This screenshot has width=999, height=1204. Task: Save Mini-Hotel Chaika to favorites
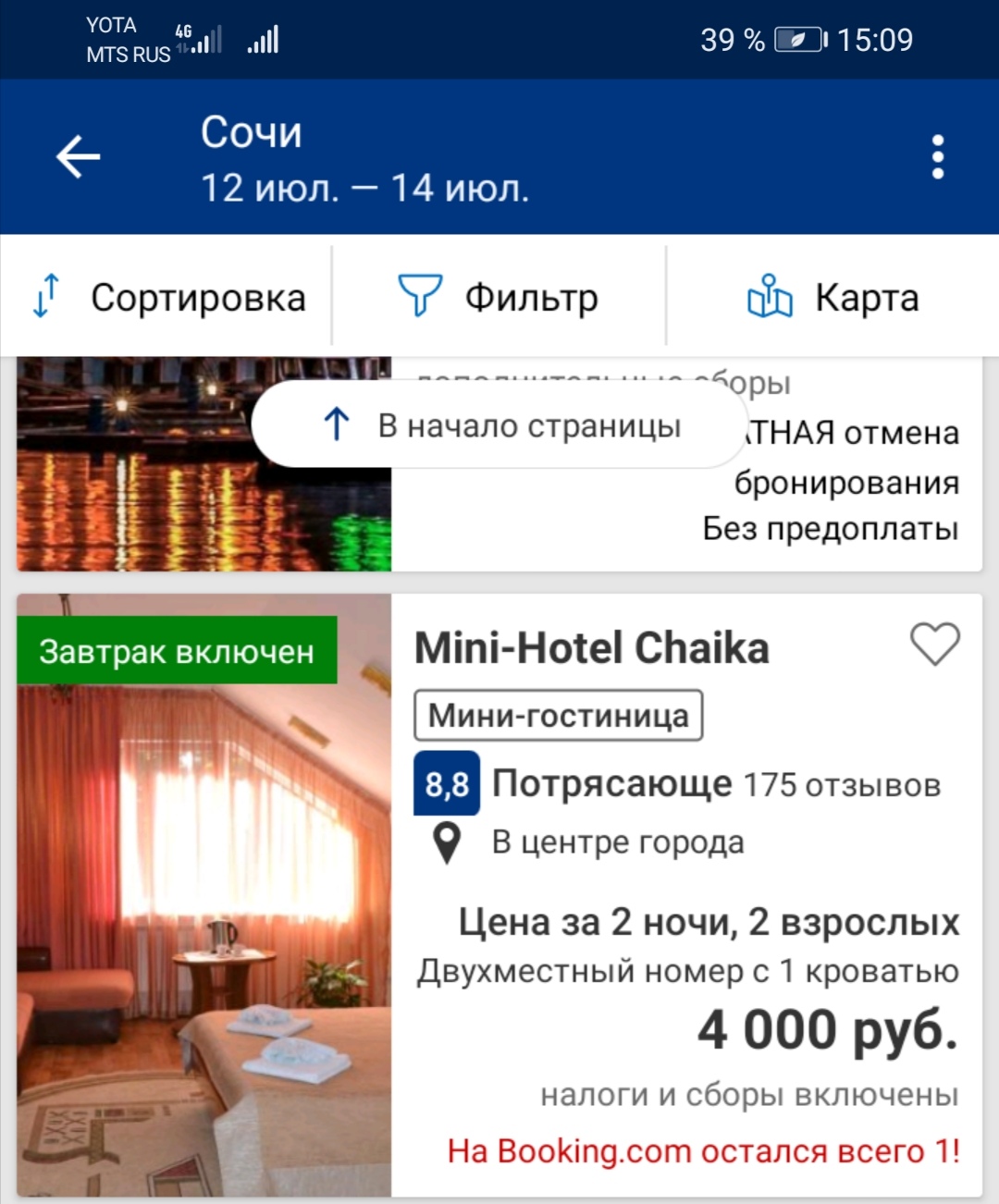935,644
